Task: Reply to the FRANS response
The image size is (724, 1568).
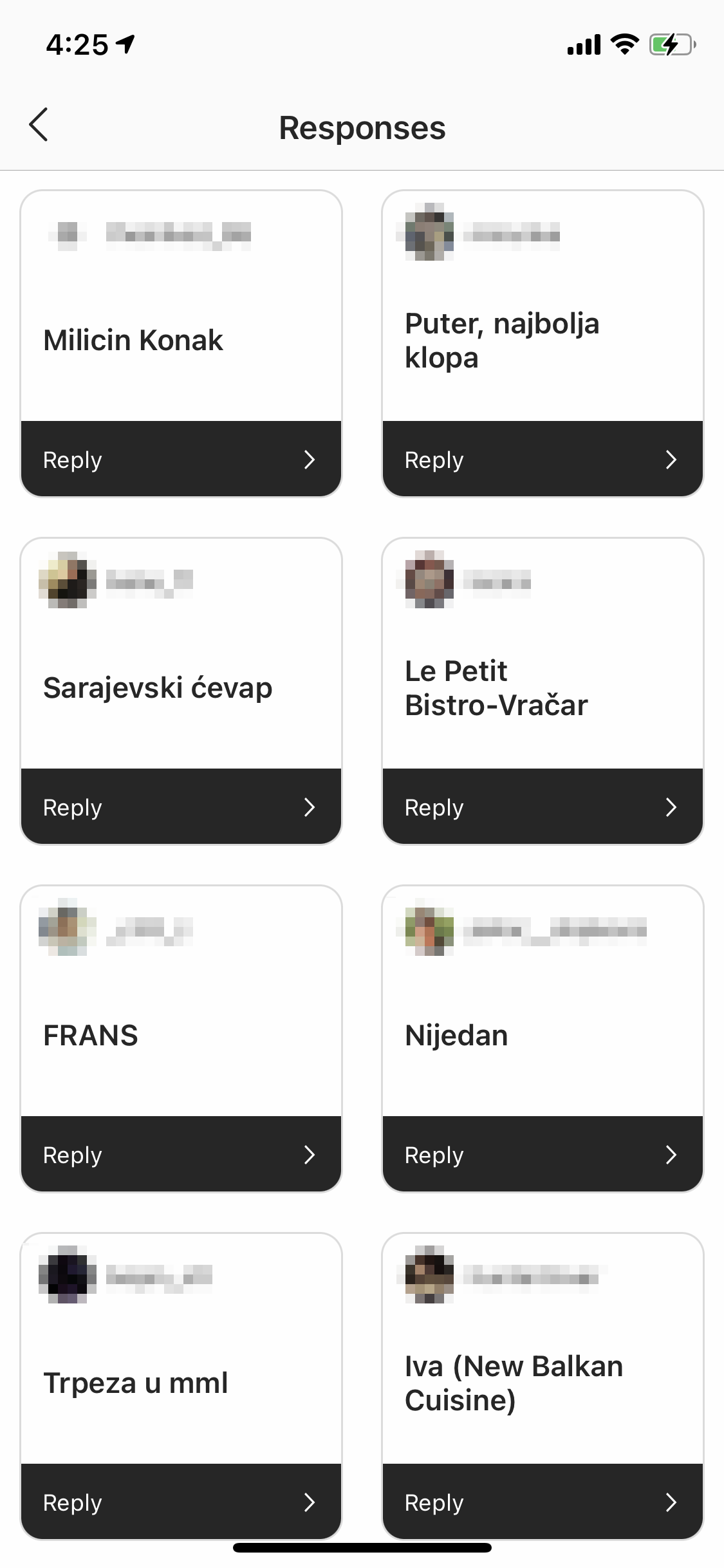Action: 181,1155
